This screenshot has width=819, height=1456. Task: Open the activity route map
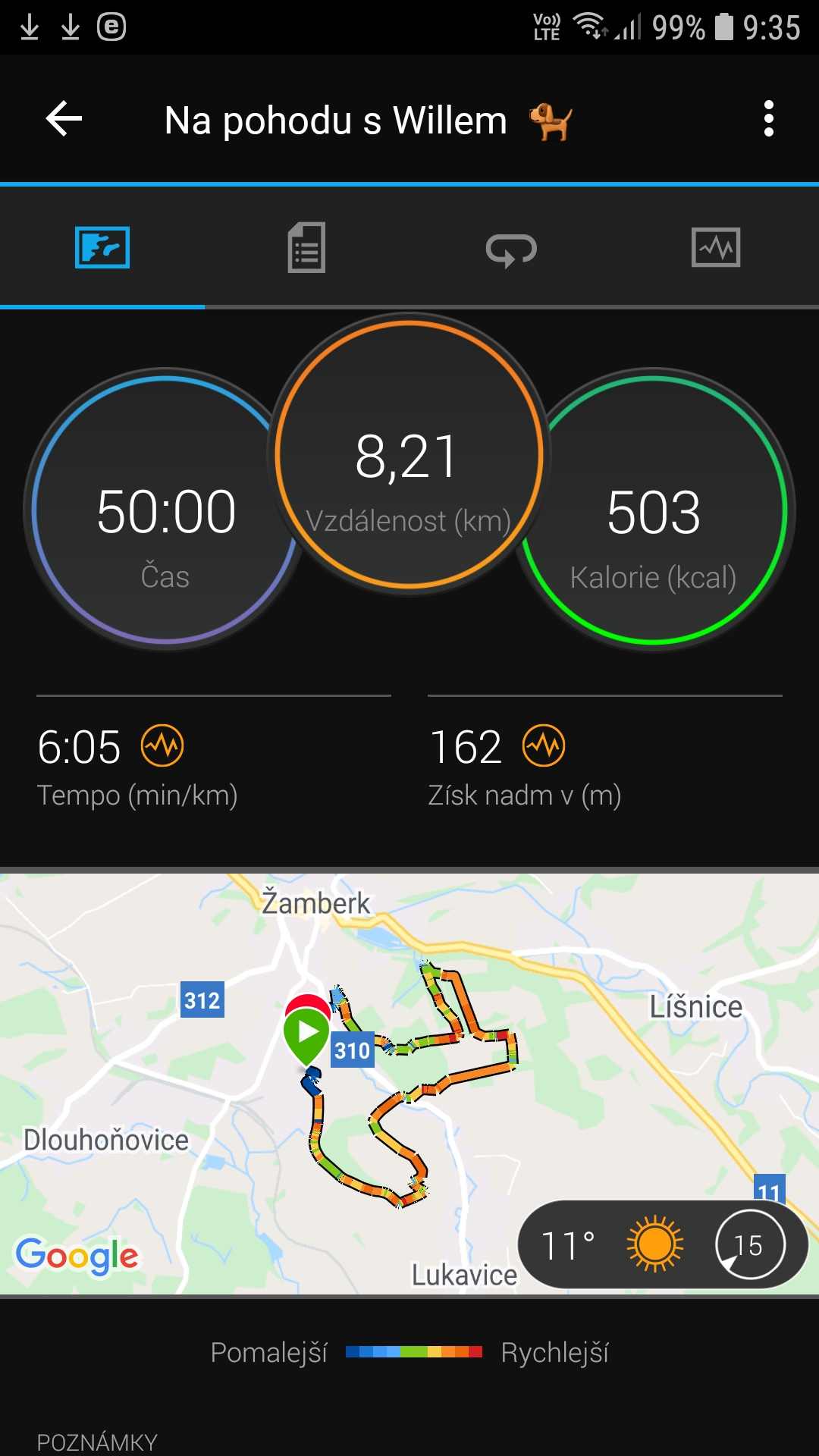(x=409, y=1084)
